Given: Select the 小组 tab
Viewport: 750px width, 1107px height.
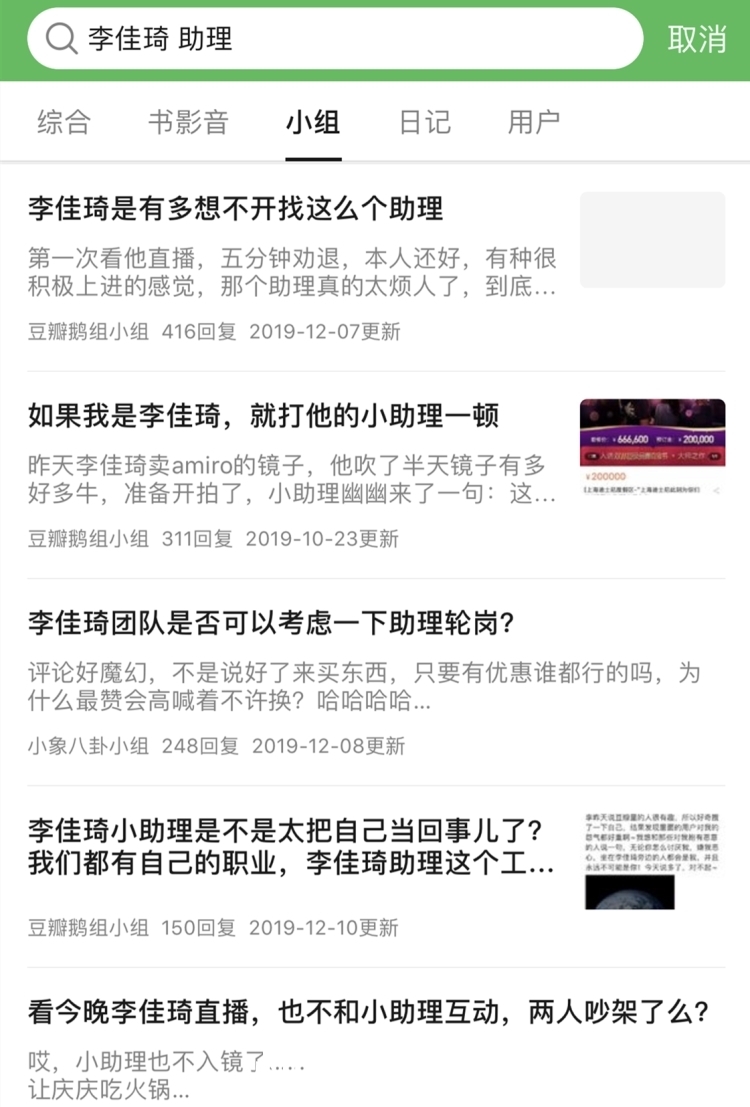Looking at the screenshot, I should click(x=313, y=122).
